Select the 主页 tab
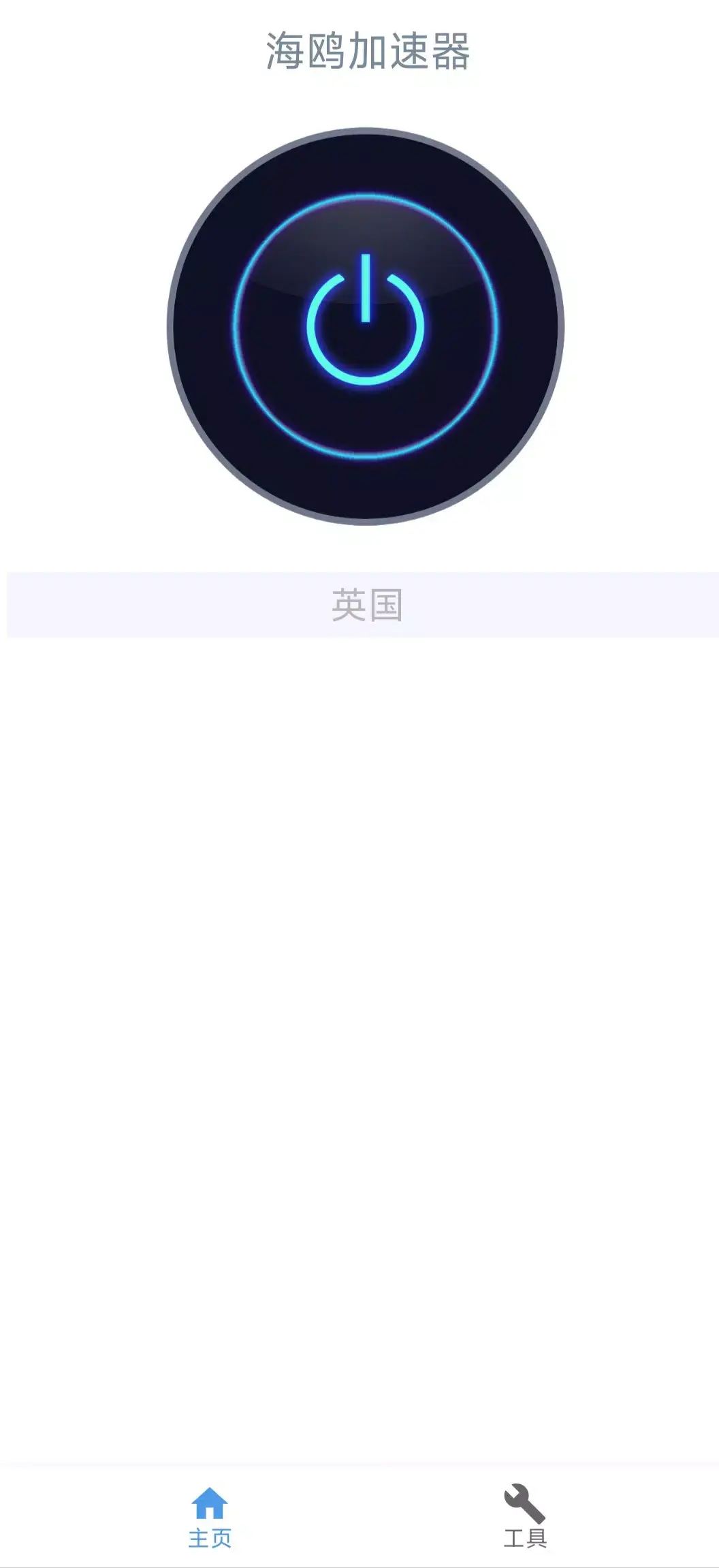719x1568 pixels. click(210, 1519)
